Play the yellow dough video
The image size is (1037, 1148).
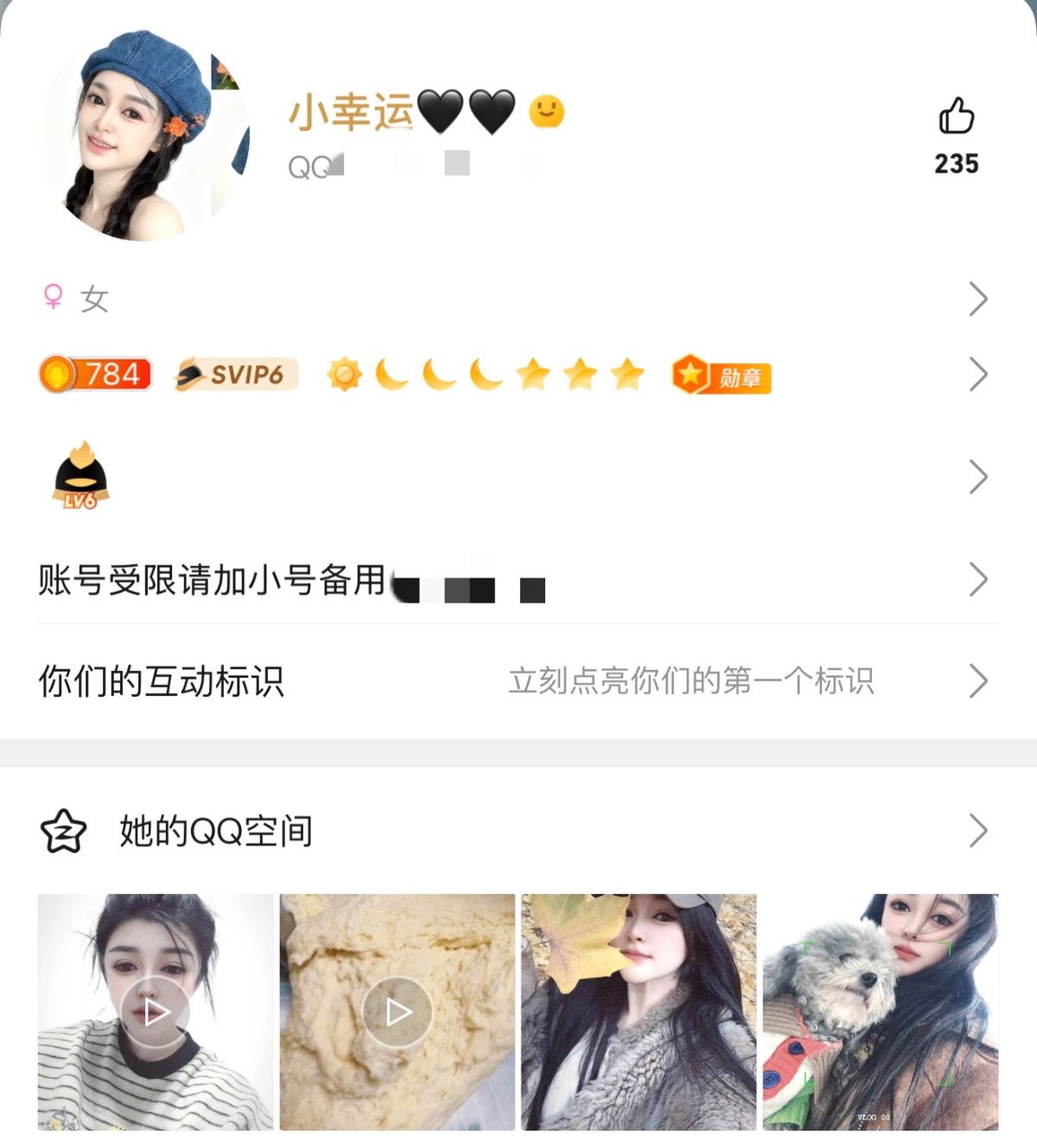(398, 1011)
